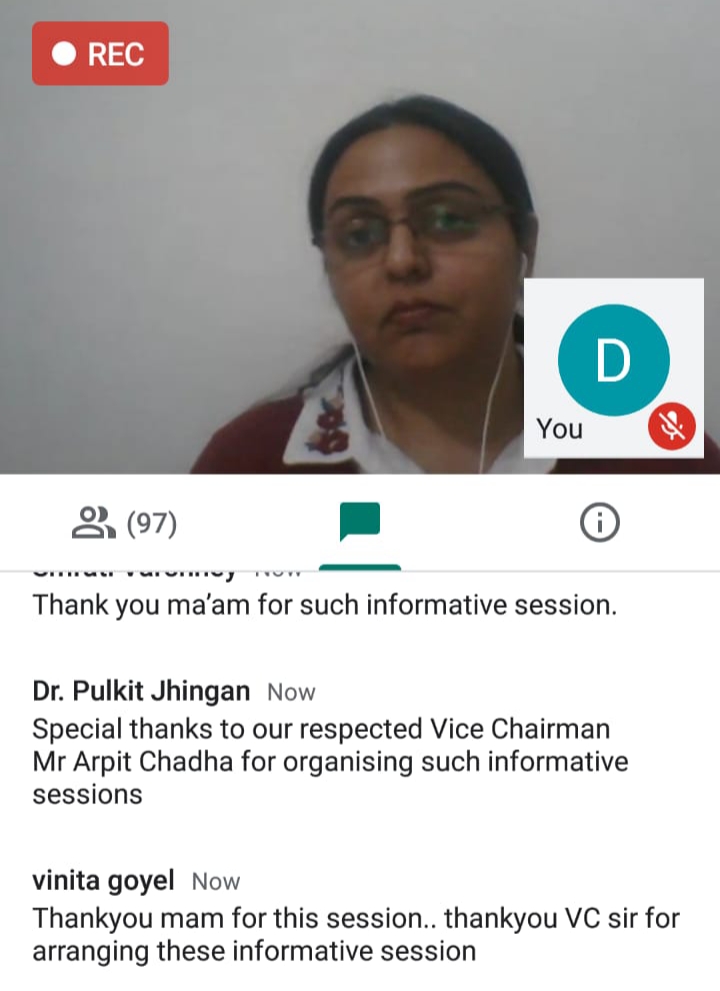This screenshot has height=991, width=720.
Task: Open the meeting info tab
Action: coord(599,521)
